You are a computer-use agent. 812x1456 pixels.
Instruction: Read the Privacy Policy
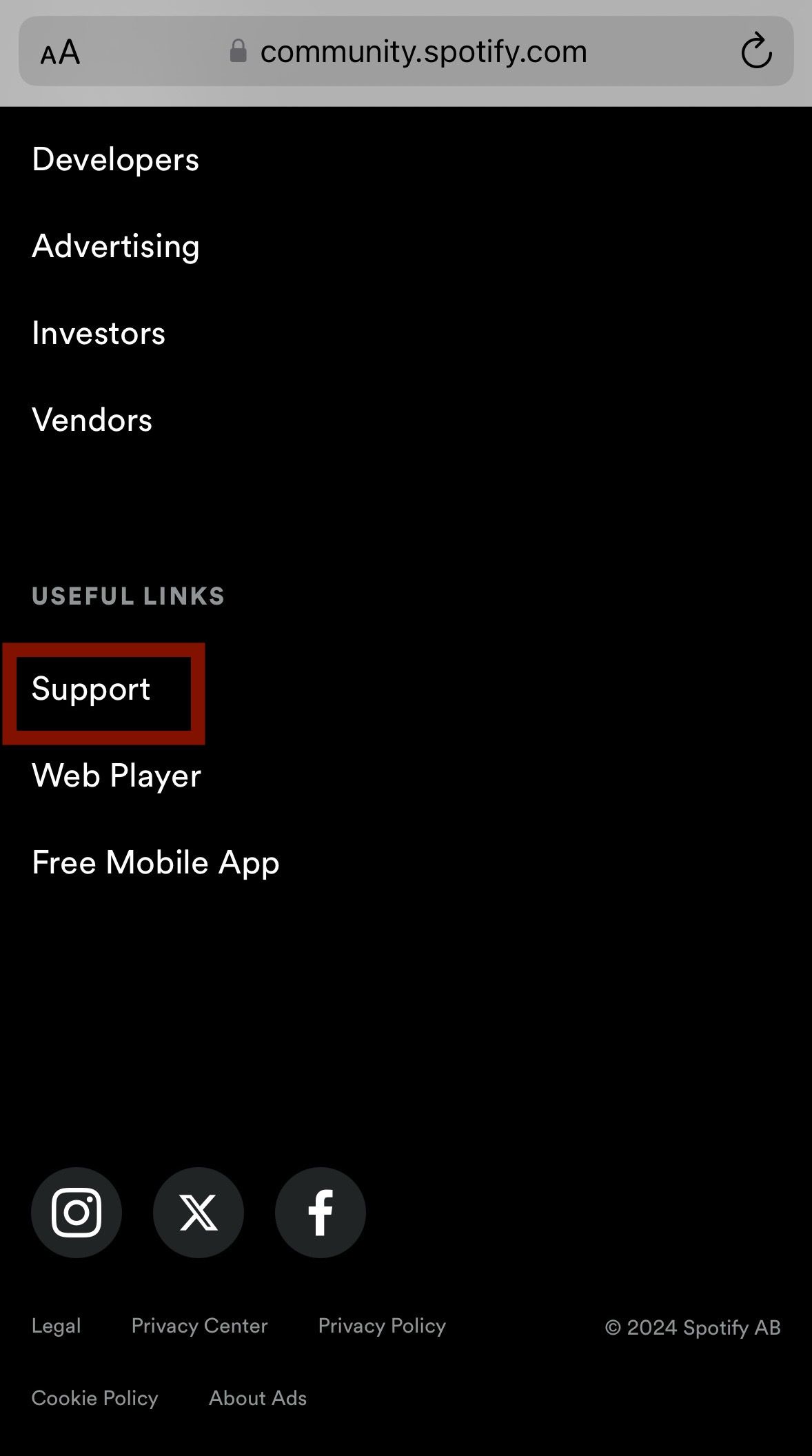tap(382, 1326)
